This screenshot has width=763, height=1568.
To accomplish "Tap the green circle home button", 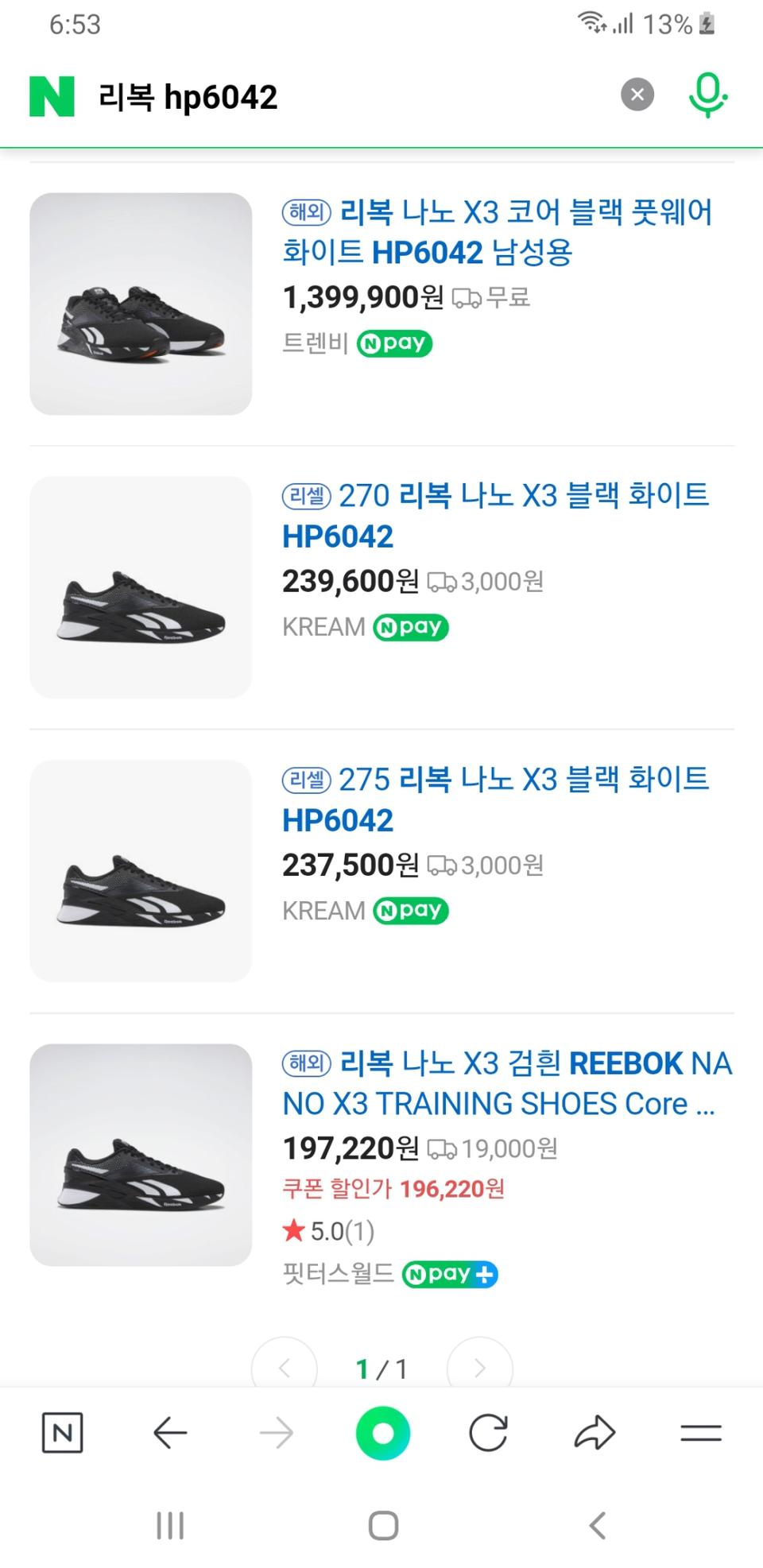I will click(383, 1433).
